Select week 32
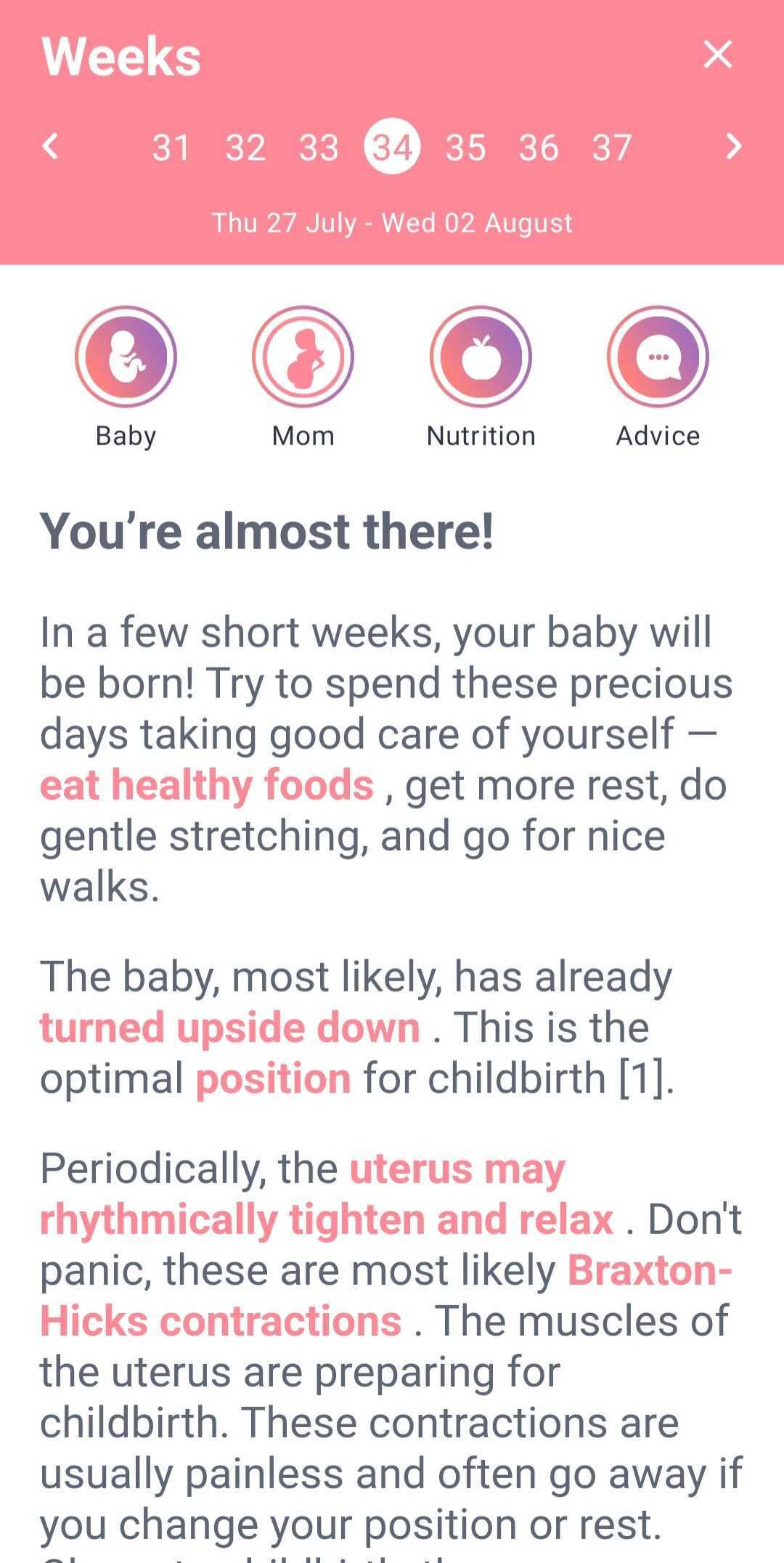Viewport: 784px width, 1563px height. coord(245,147)
